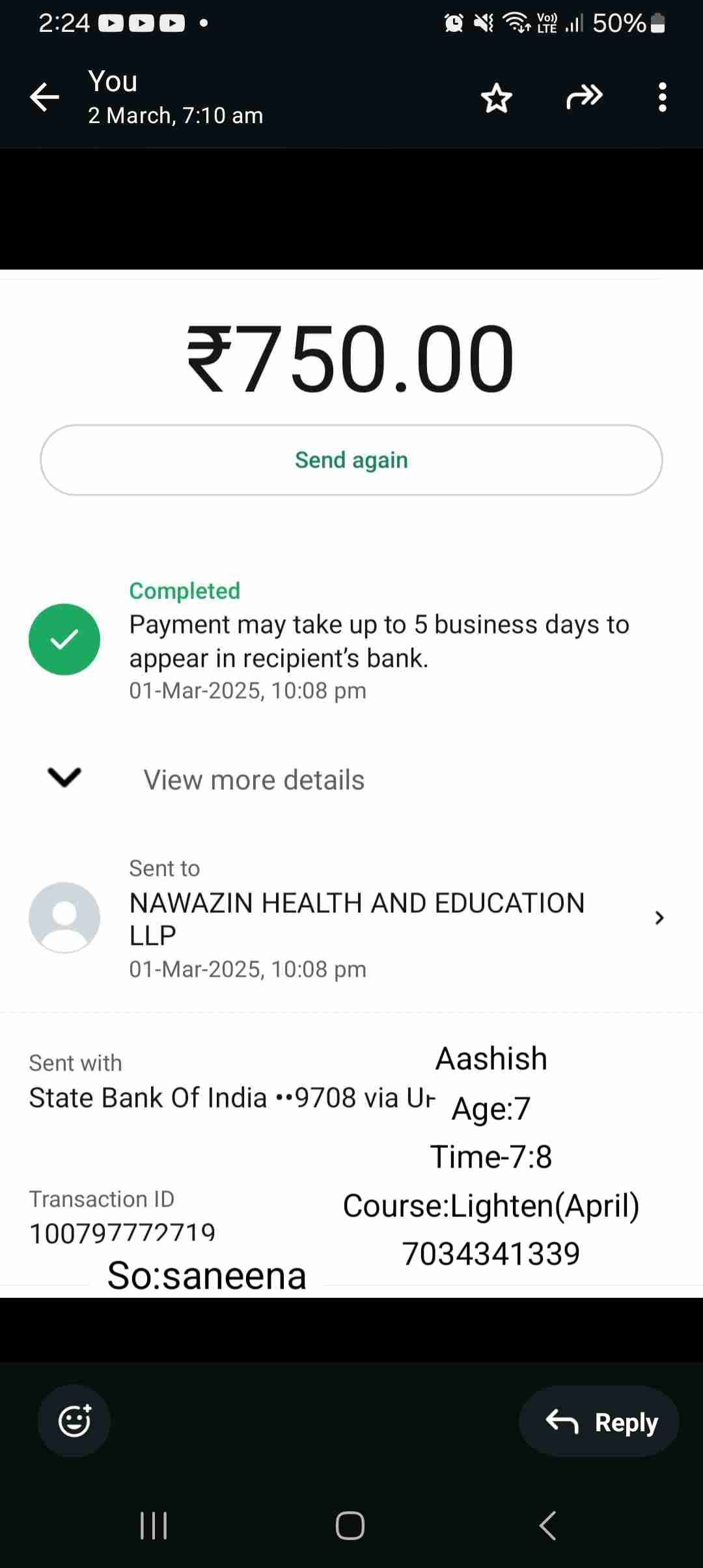Open recent apps from navigation bar
Image resolution: width=703 pixels, height=1568 pixels.
pyautogui.click(x=154, y=1525)
